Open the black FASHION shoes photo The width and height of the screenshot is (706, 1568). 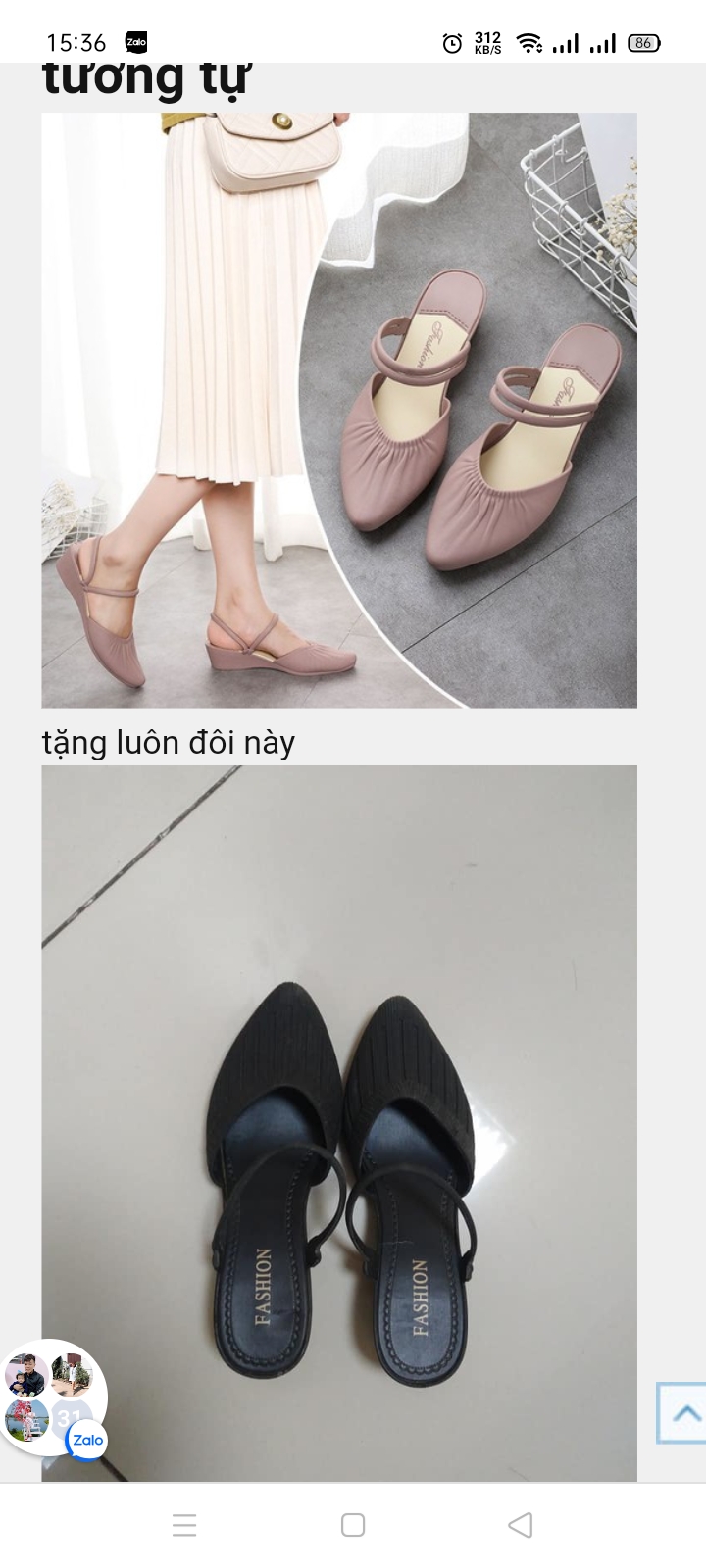[339, 1122]
